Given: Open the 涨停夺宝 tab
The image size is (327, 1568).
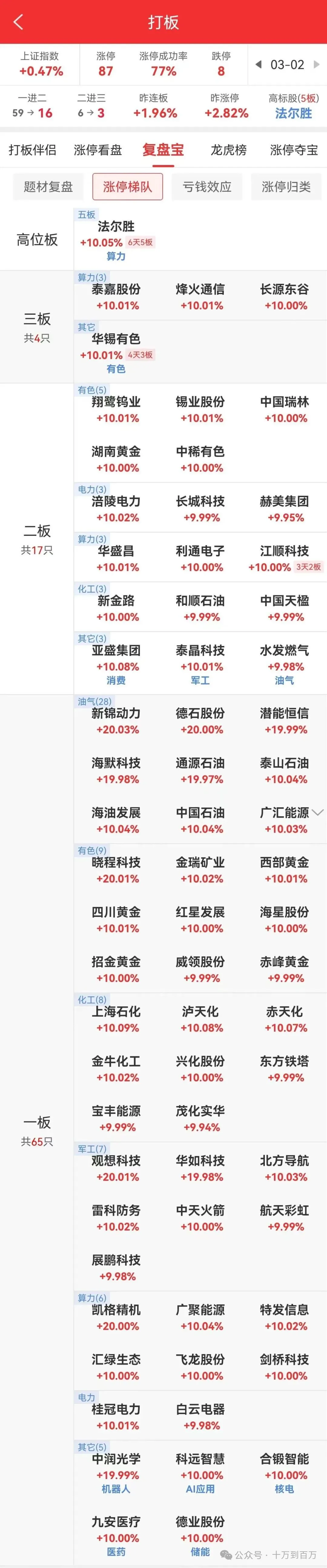Looking at the screenshot, I should pos(293,150).
